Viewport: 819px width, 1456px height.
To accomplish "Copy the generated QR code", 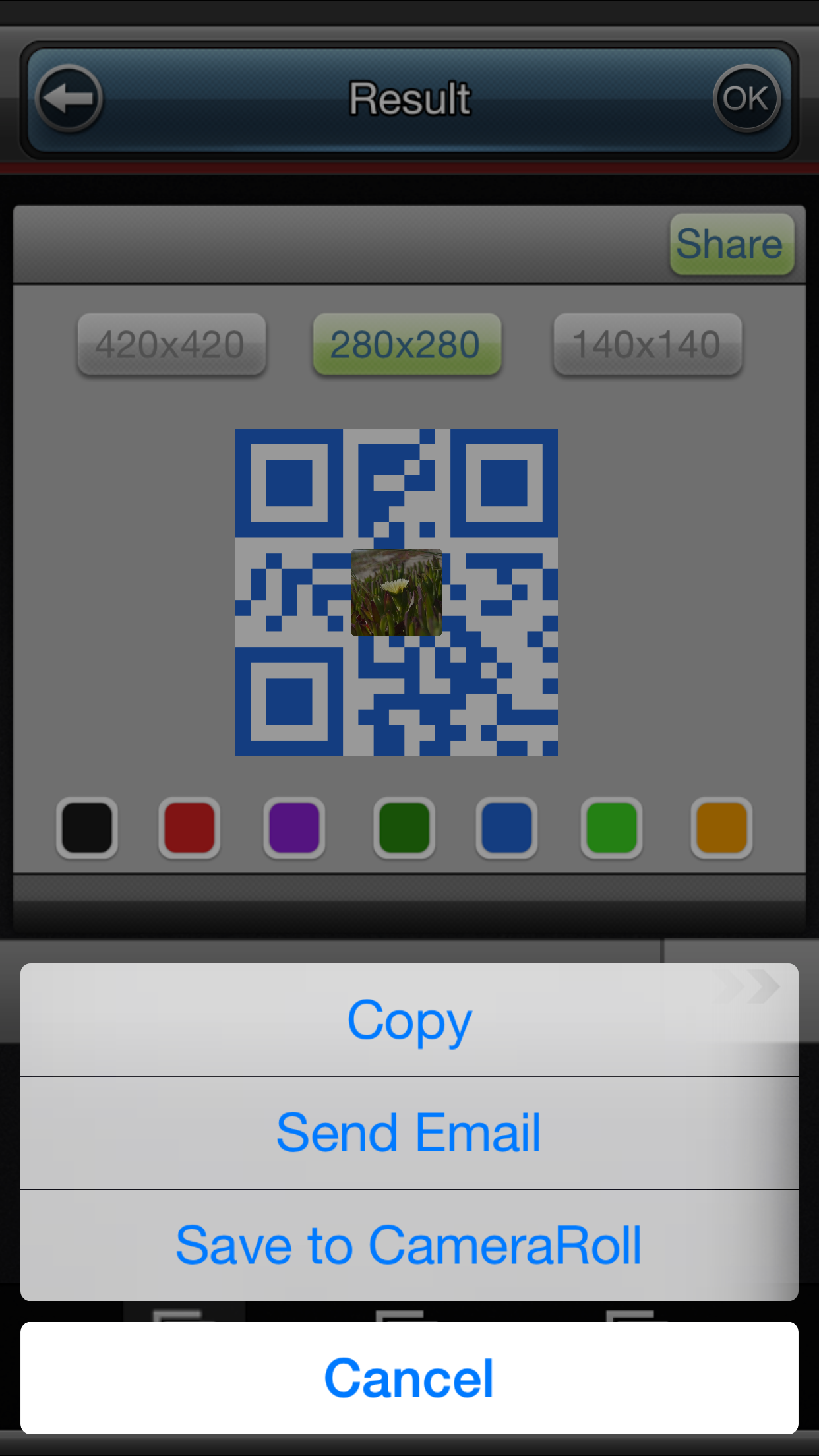I will [x=409, y=1019].
